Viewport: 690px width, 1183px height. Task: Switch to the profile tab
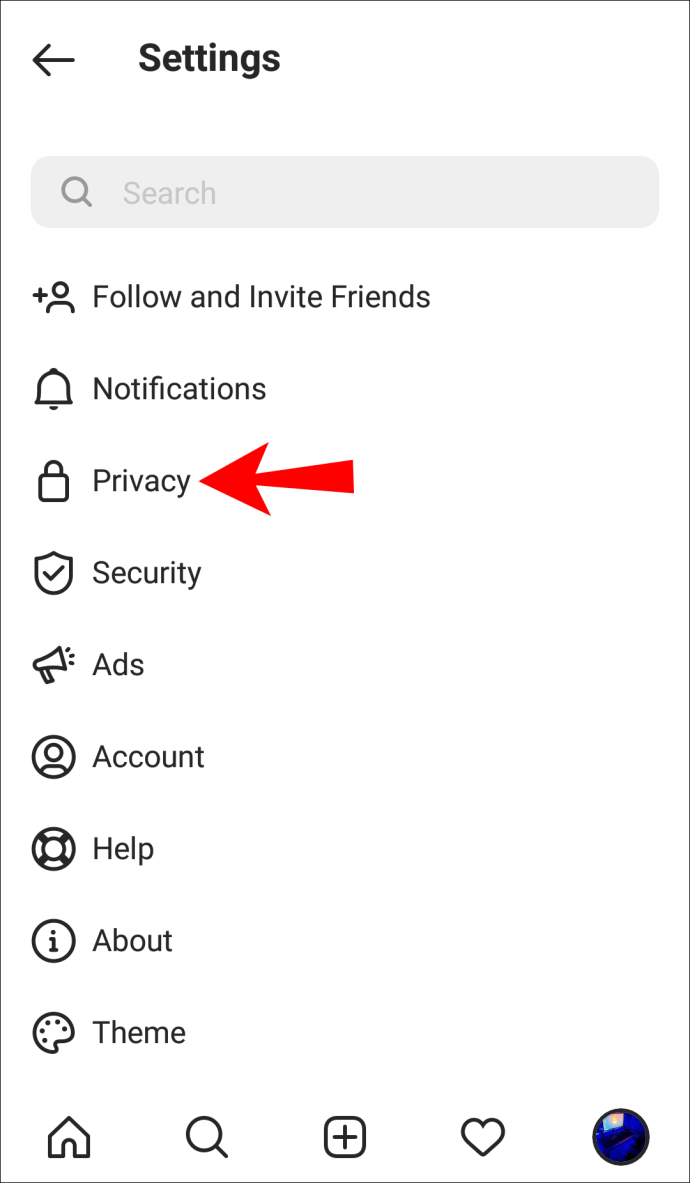coord(620,1137)
